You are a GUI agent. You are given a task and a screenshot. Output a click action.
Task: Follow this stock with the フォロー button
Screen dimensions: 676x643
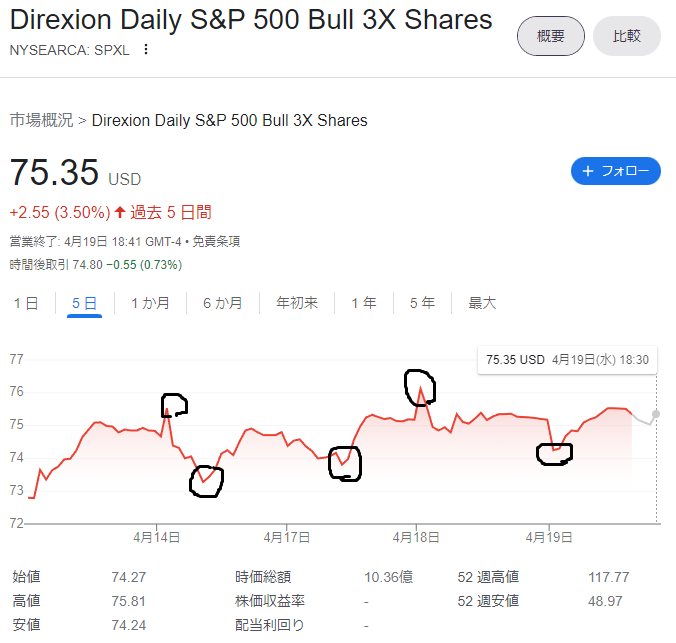click(x=616, y=171)
